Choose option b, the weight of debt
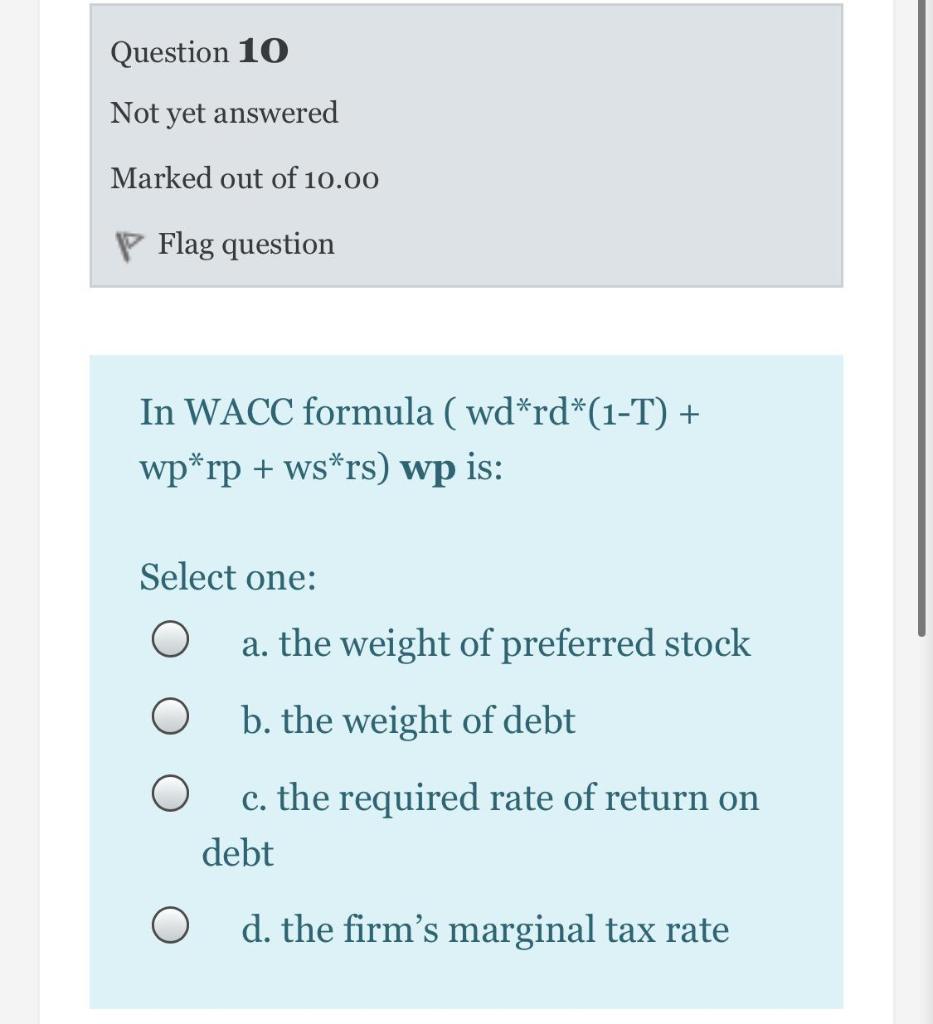The width and height of the screenshot is (933, 1024). point(171,718)
